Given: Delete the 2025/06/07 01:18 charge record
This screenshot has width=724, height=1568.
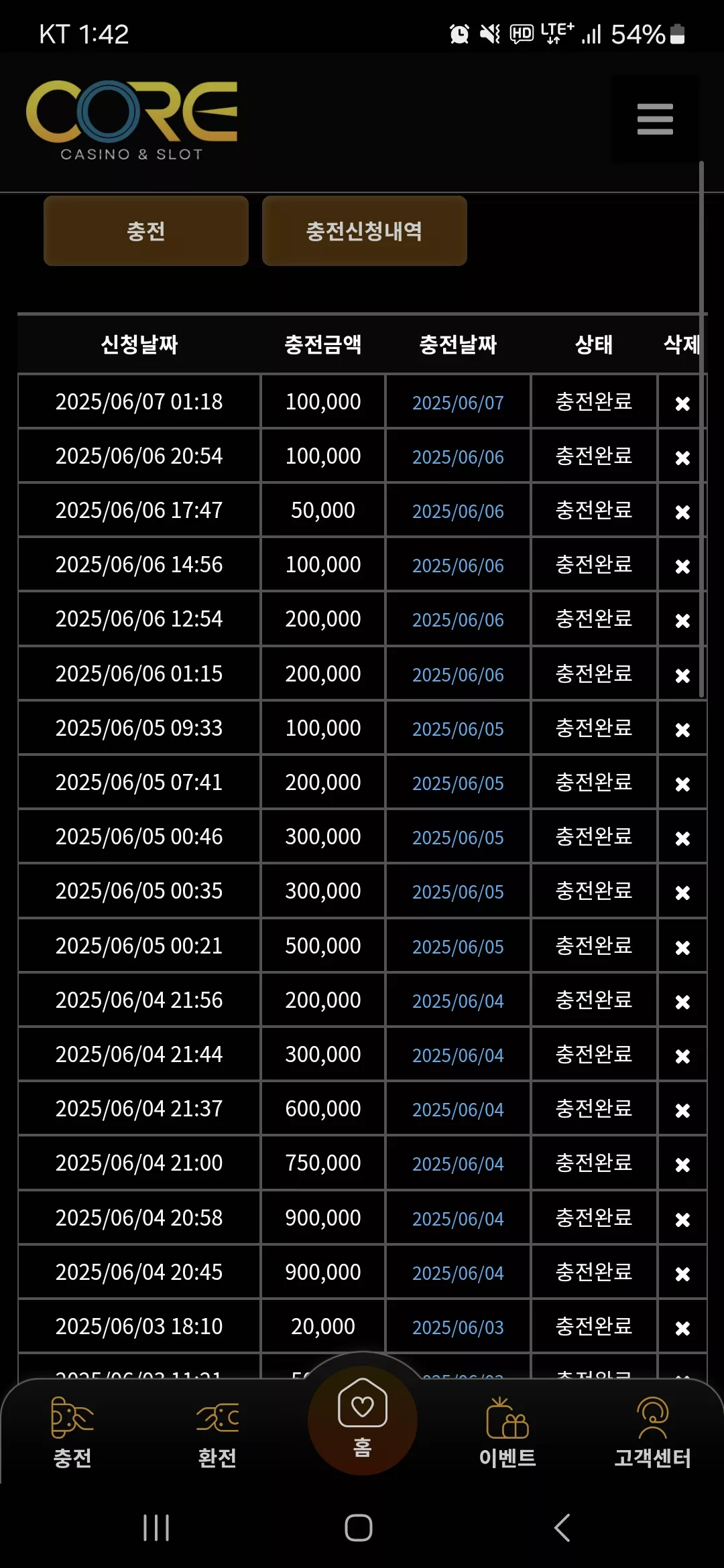Looking at the screenshot, I should [682, 403].
